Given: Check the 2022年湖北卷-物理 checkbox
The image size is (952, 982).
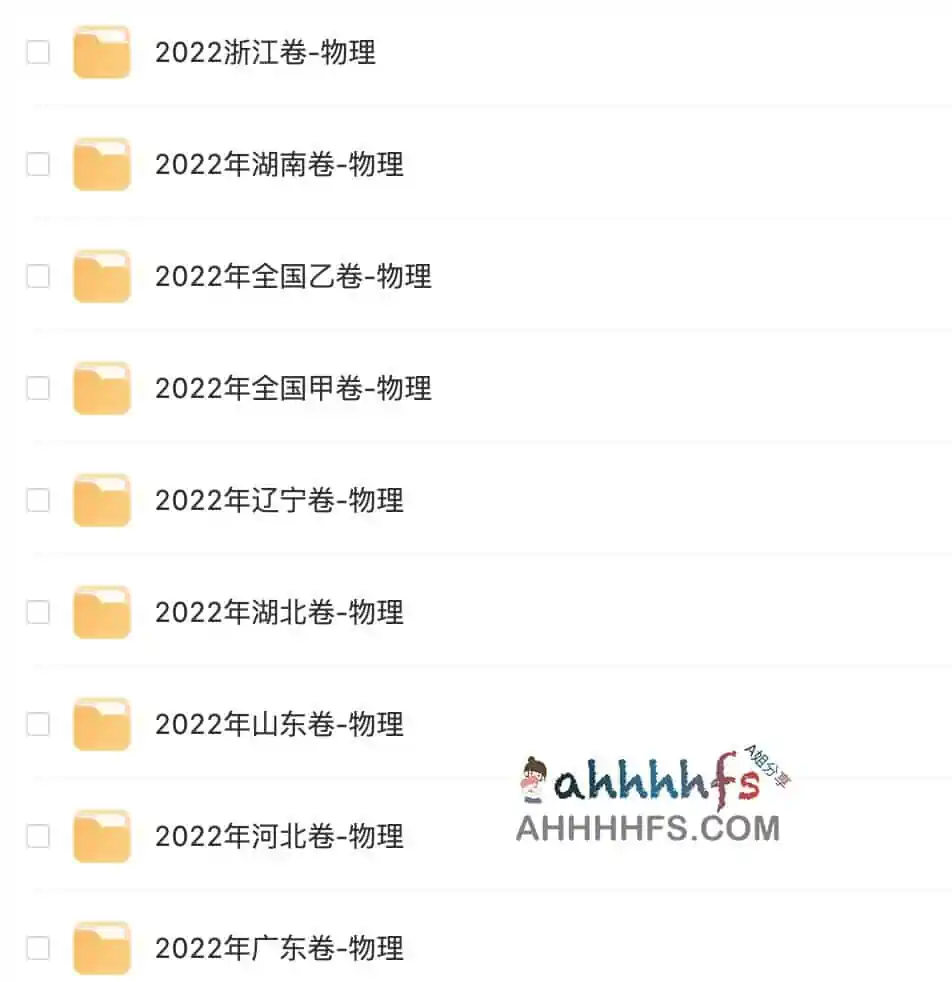Looking at the screenshot, I should coord(38,612).
